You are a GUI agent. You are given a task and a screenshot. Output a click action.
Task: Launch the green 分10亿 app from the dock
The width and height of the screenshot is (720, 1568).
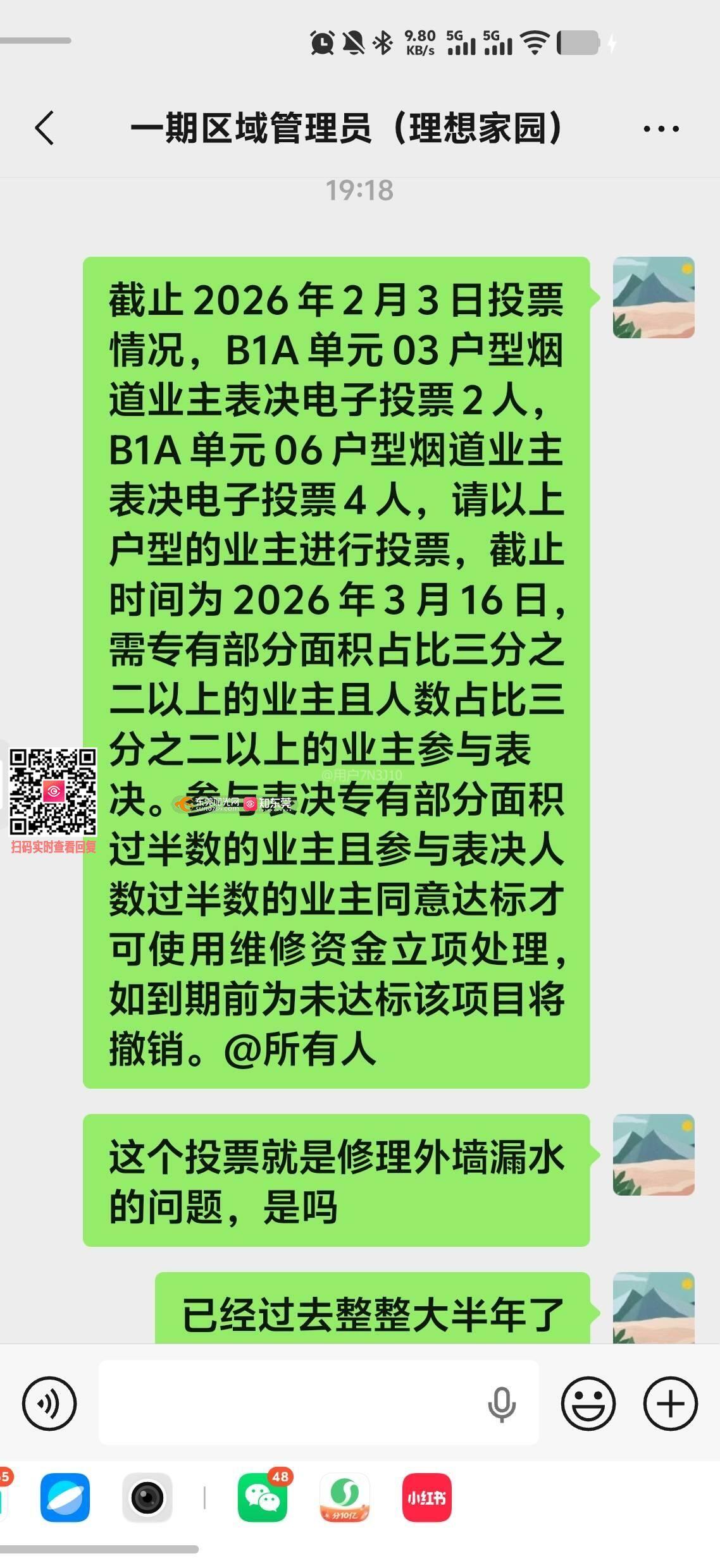point(345,1498)
